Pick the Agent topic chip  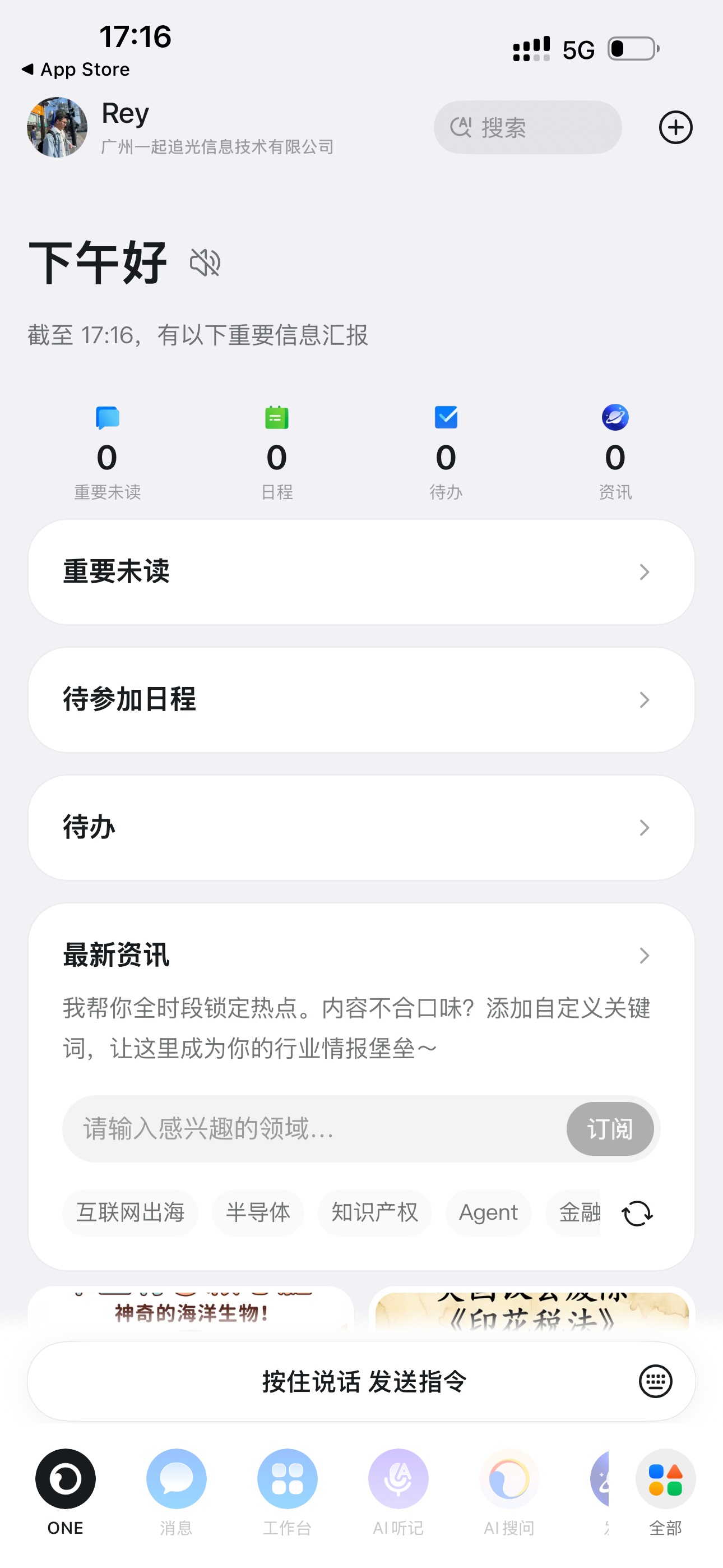coord(488,1212)
